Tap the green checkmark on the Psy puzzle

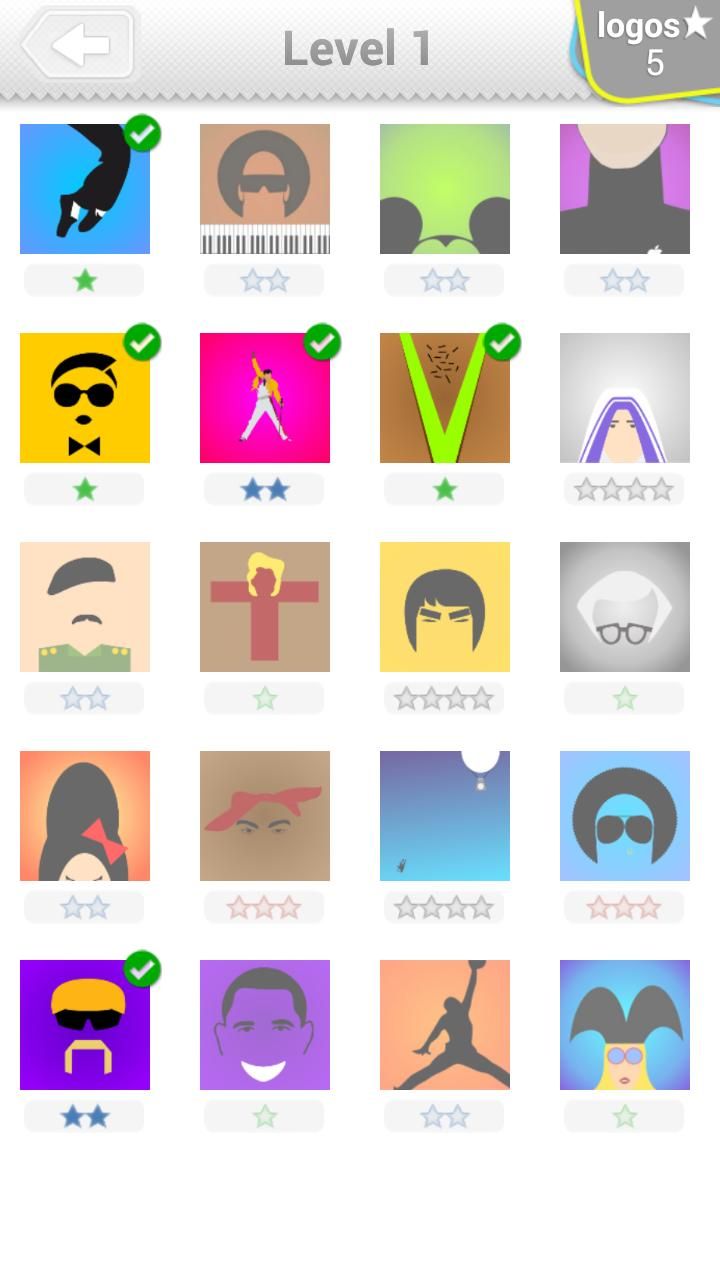[x=141, y=343]
